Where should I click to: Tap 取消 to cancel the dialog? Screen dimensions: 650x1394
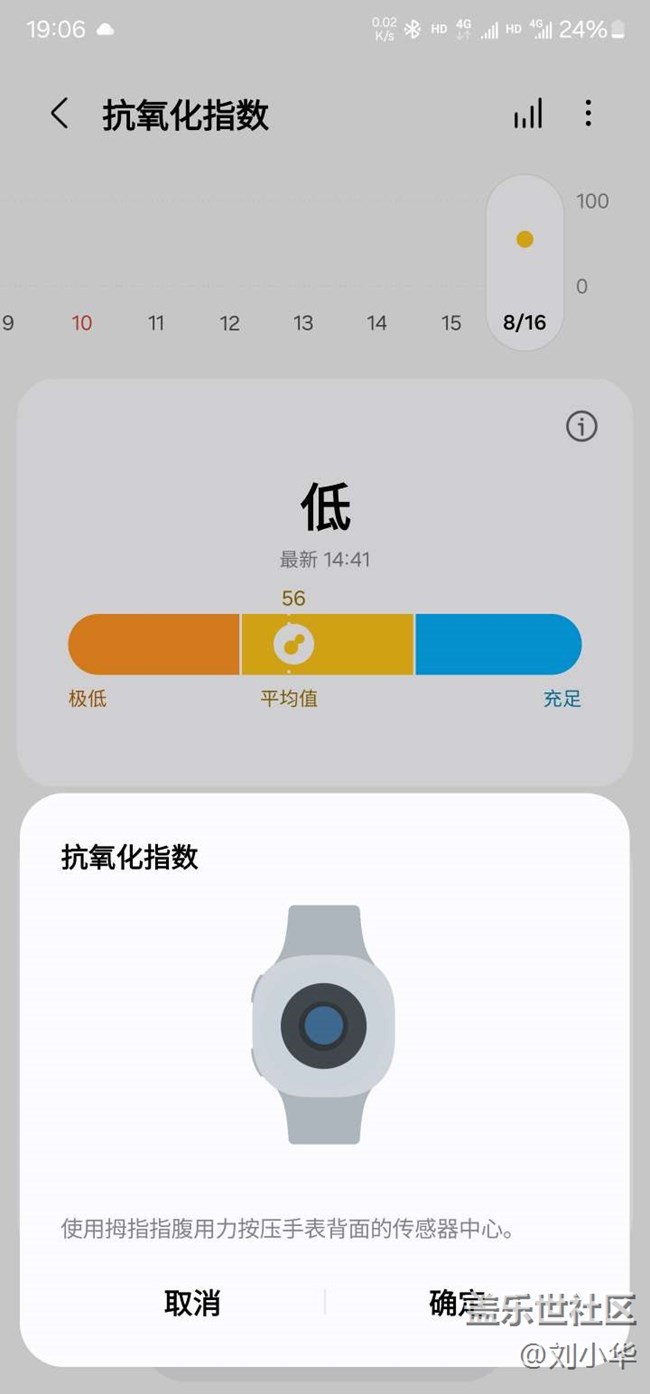[192, 1303]
